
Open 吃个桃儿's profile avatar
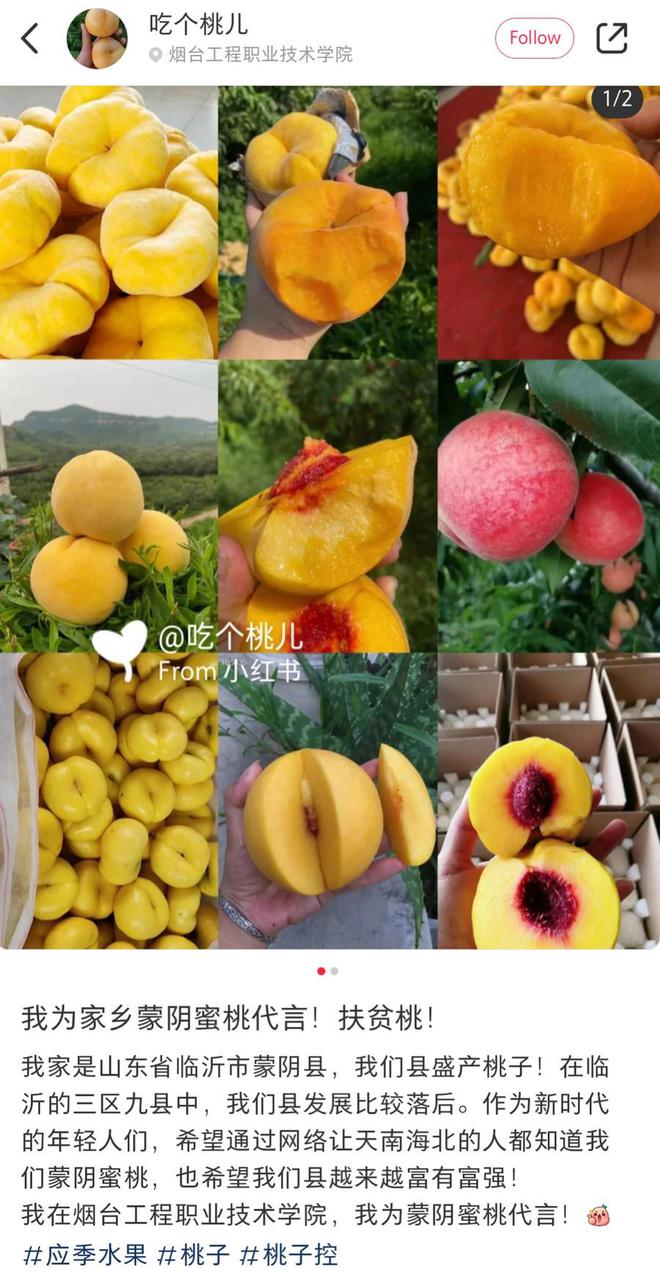coord(96,38)
